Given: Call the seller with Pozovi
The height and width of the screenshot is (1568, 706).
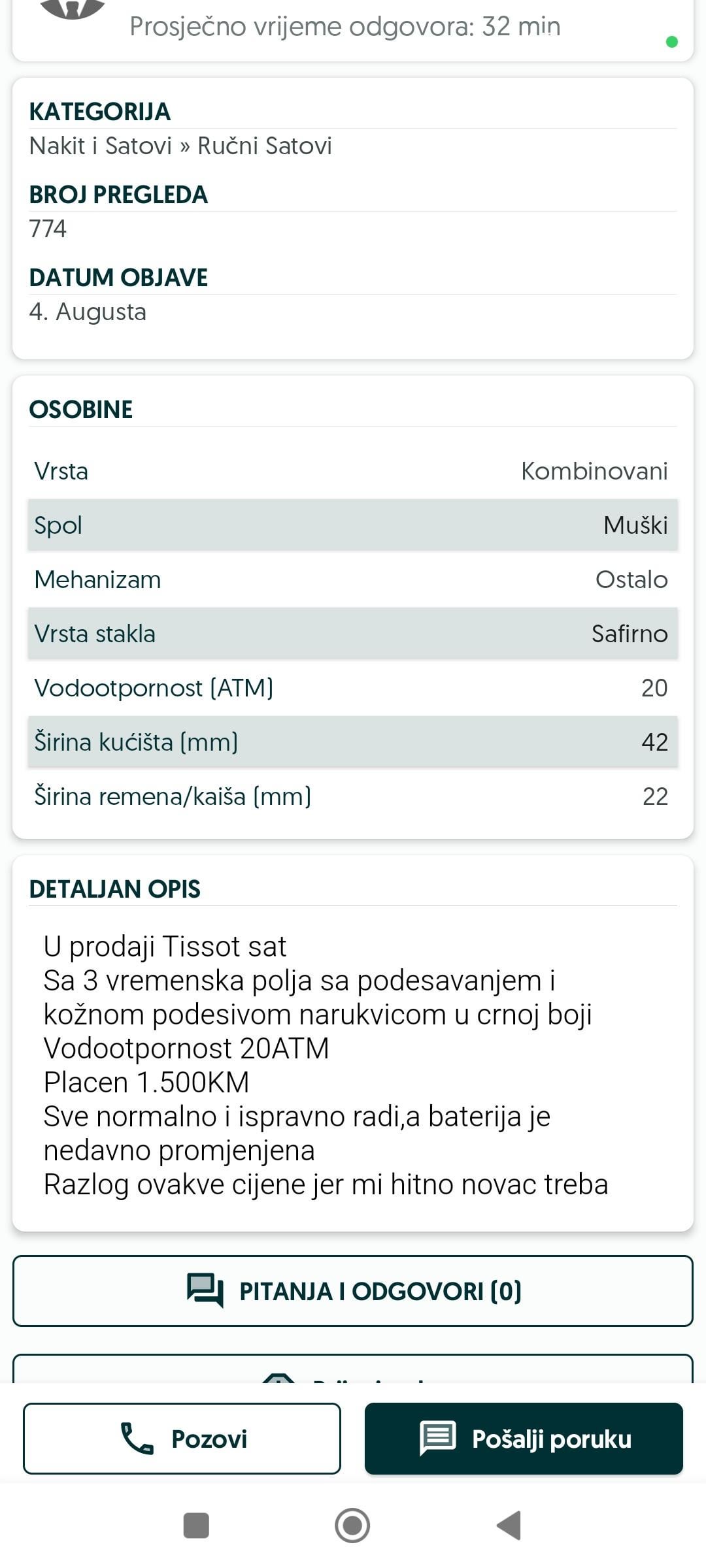Looking at the screenshot, I should click(182, 1439).
